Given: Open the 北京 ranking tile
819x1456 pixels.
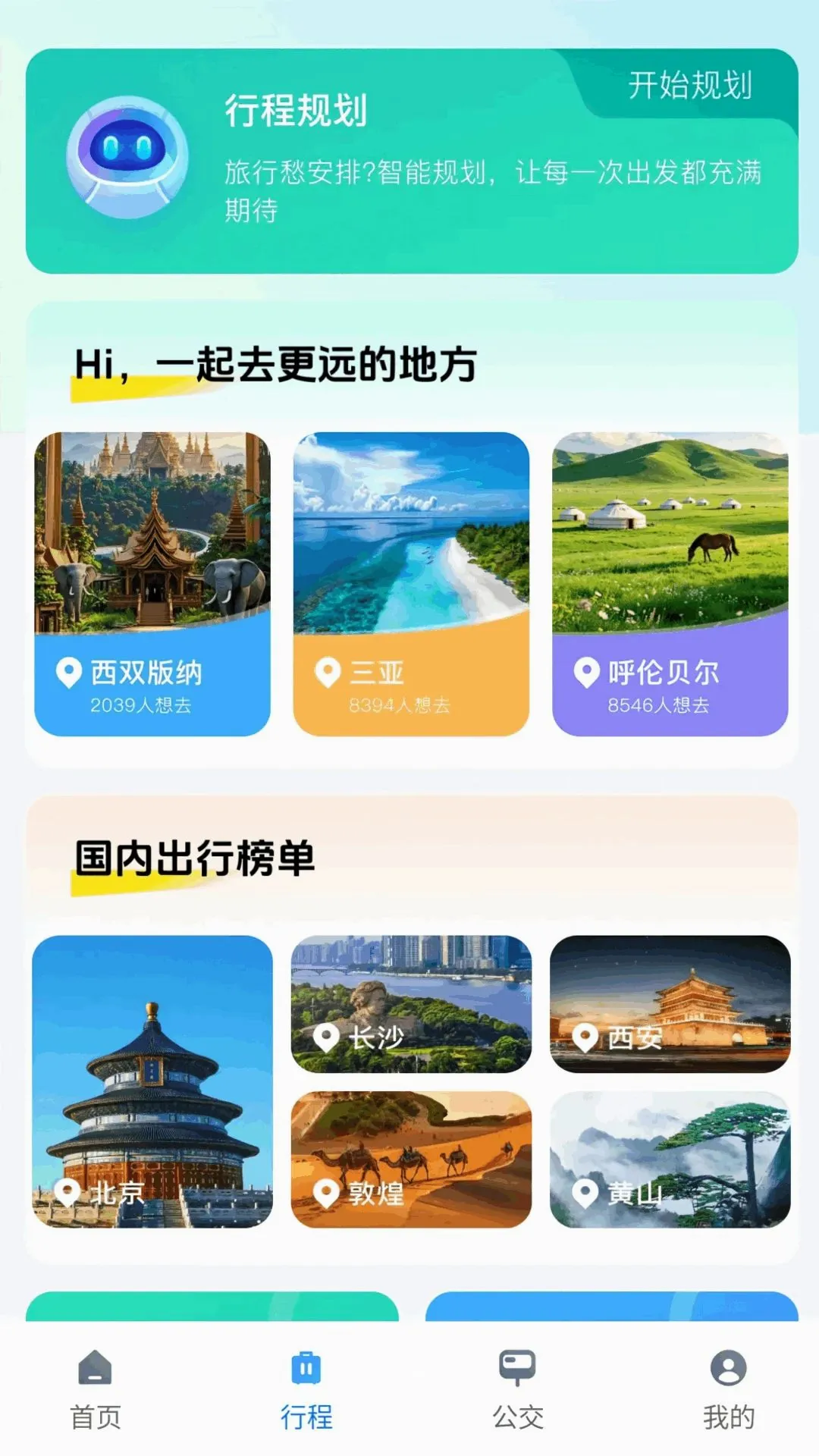Looking at the screenshot, I should click(x=152, y=1081).
